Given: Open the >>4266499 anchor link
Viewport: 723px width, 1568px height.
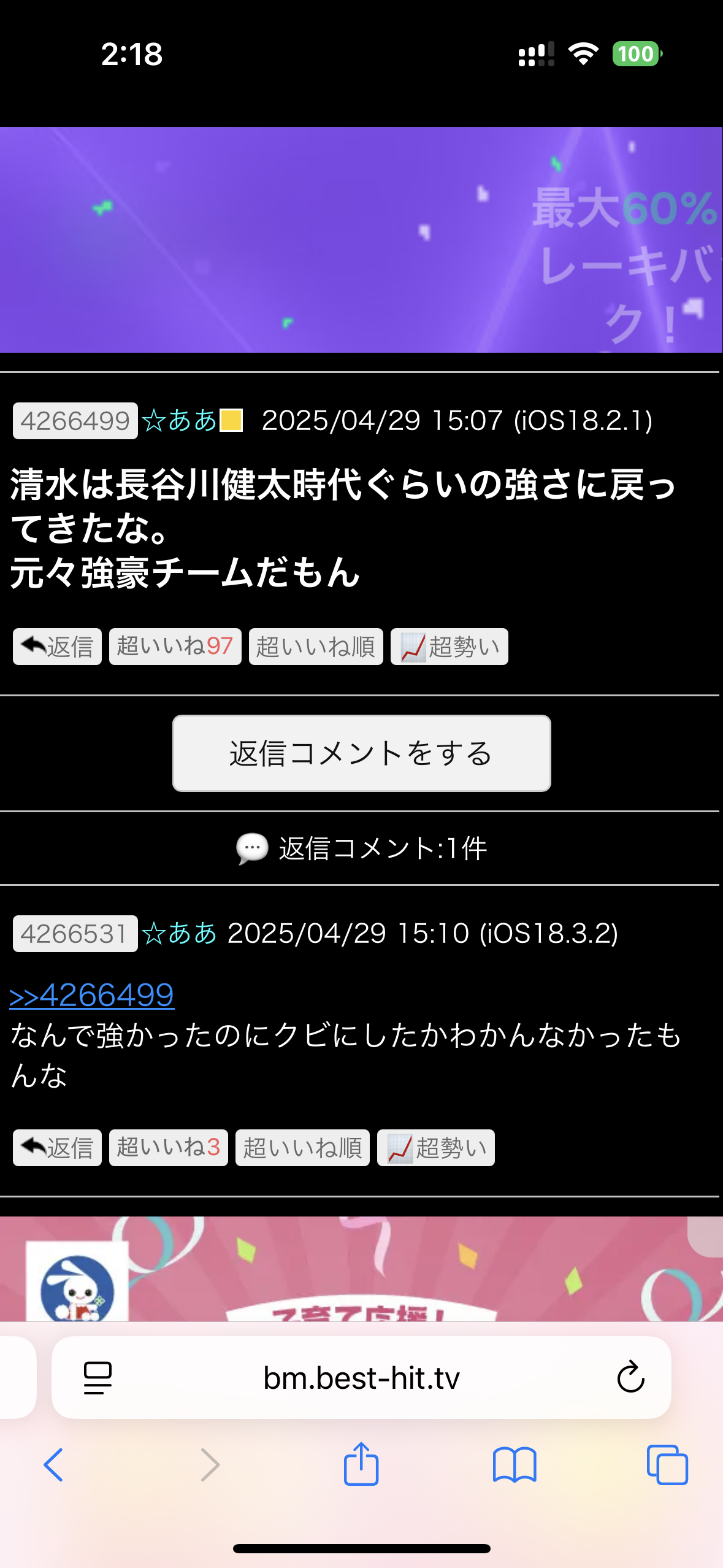Looking at the screenshot, I should 92,995.
